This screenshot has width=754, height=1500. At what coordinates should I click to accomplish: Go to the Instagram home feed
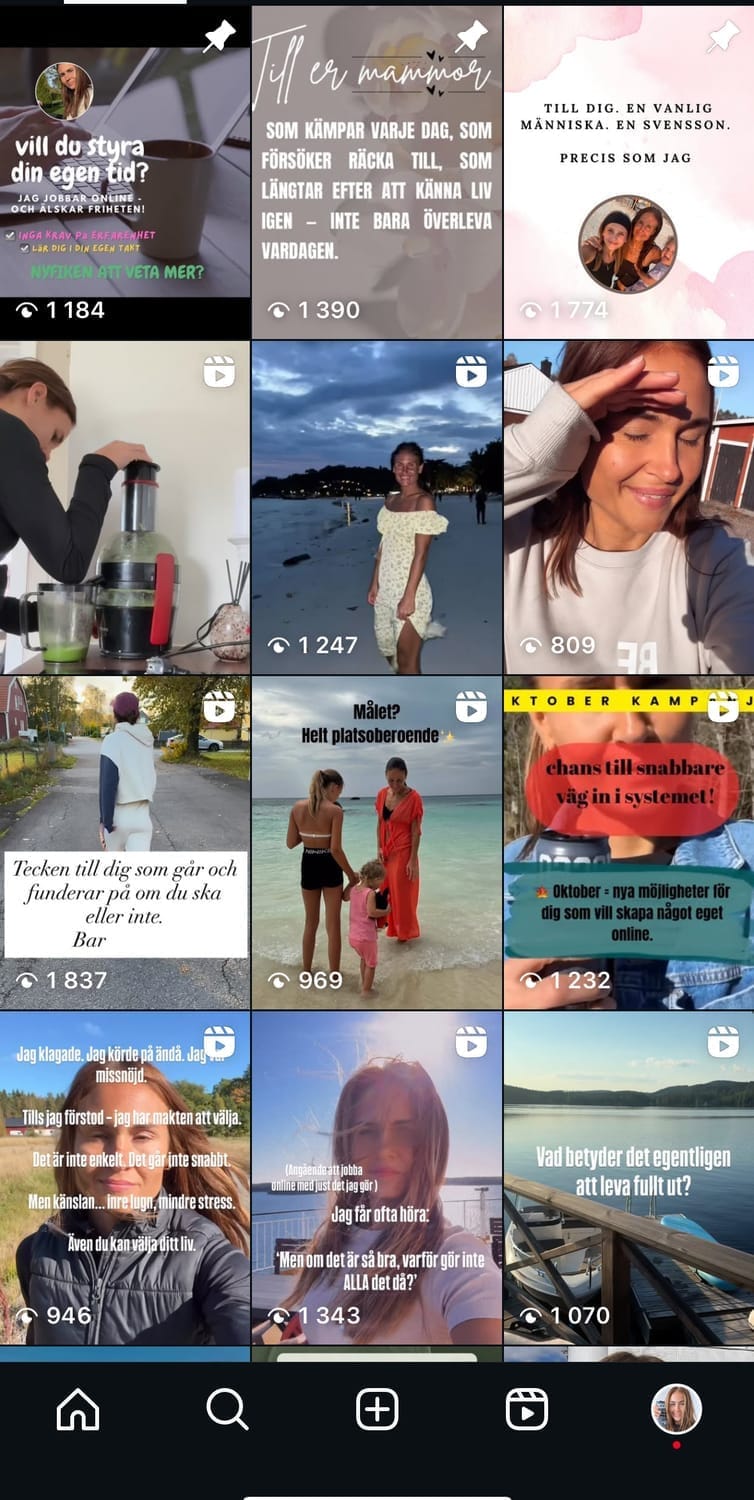coord(78,1410)
